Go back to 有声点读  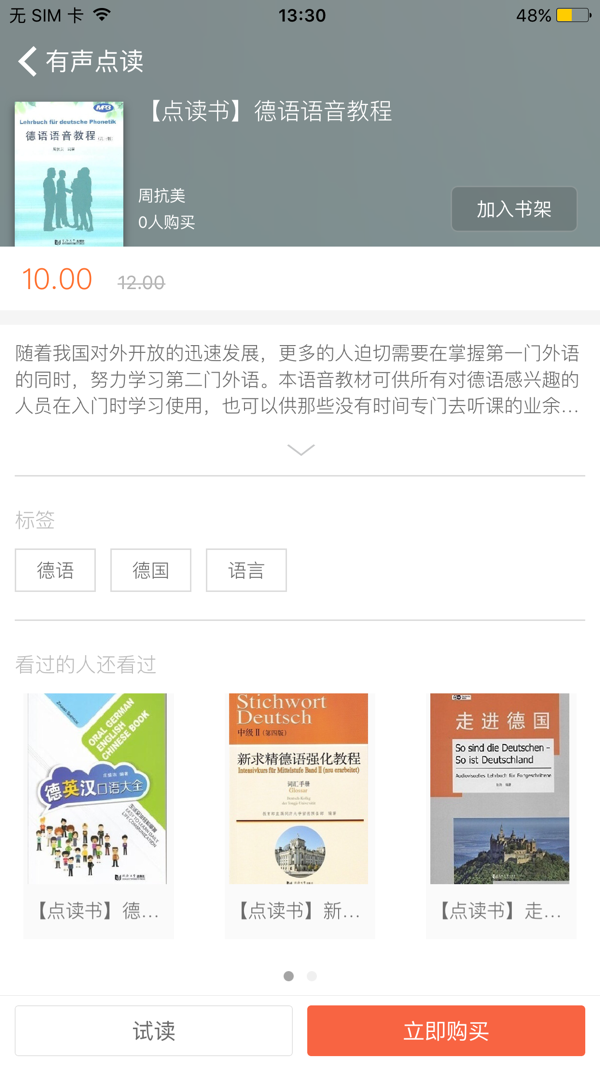point(80,61)
